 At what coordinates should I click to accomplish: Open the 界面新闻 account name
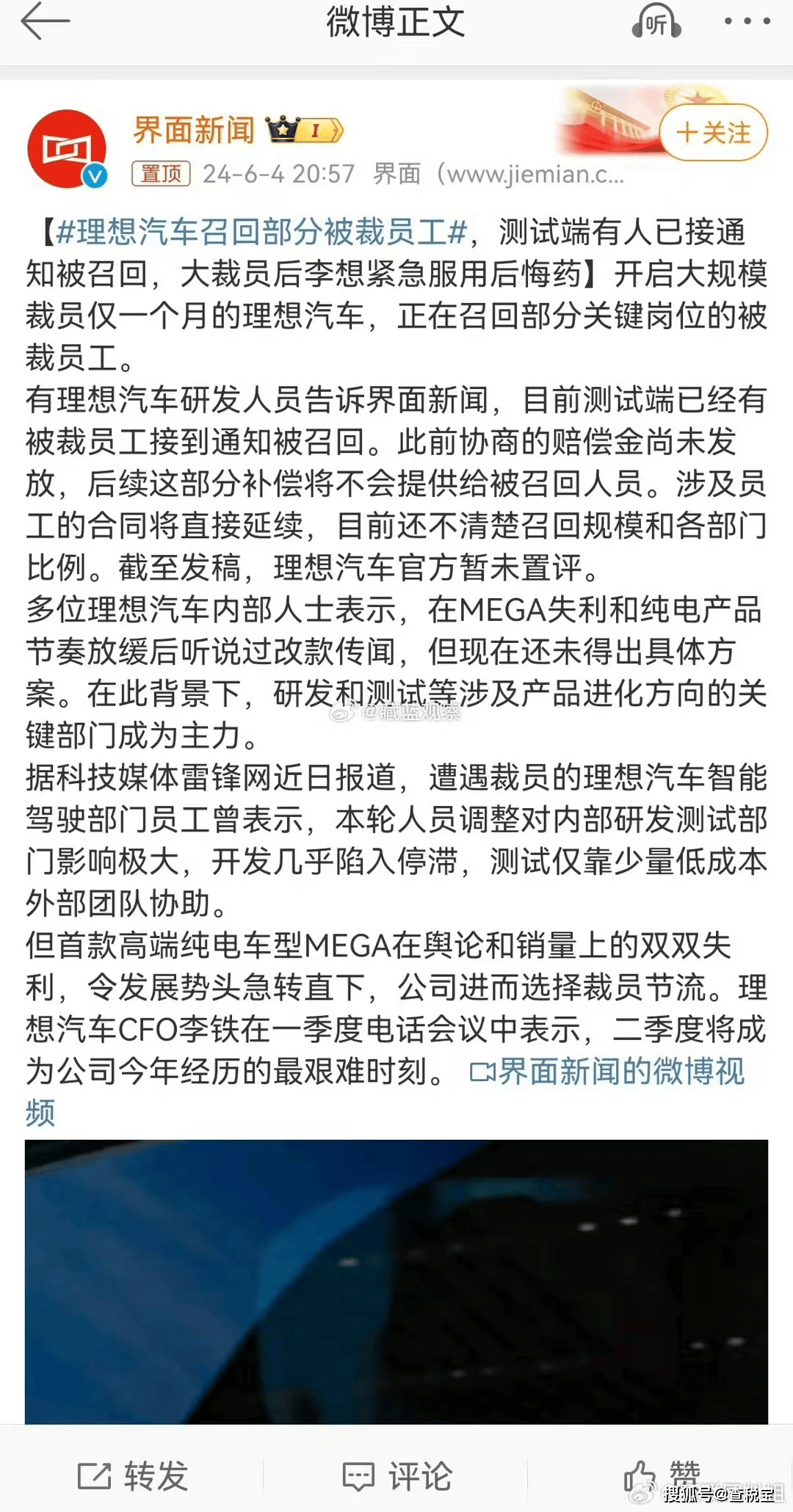[194, 130]
